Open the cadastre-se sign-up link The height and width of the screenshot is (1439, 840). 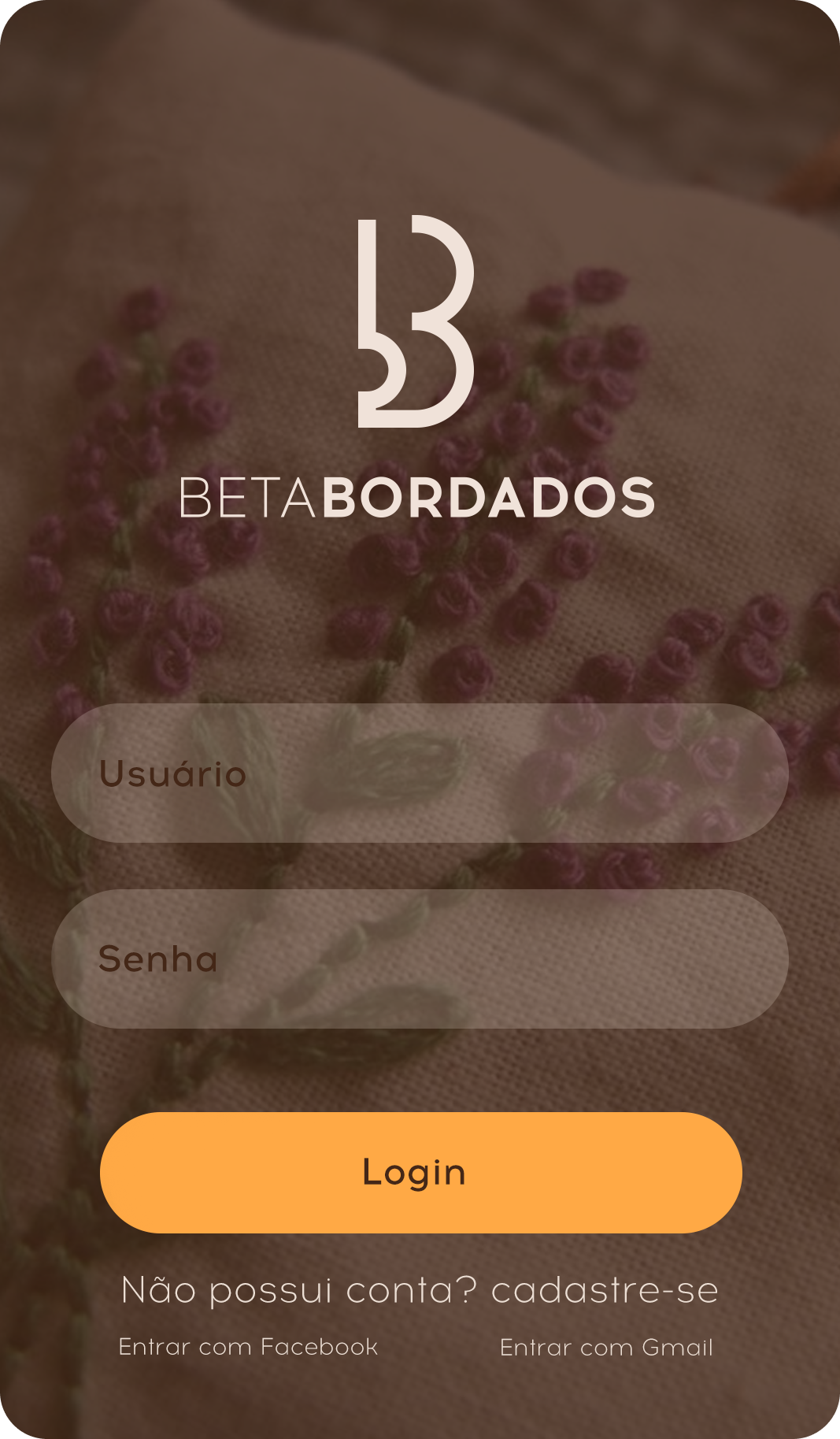[x=605, y=1290]
